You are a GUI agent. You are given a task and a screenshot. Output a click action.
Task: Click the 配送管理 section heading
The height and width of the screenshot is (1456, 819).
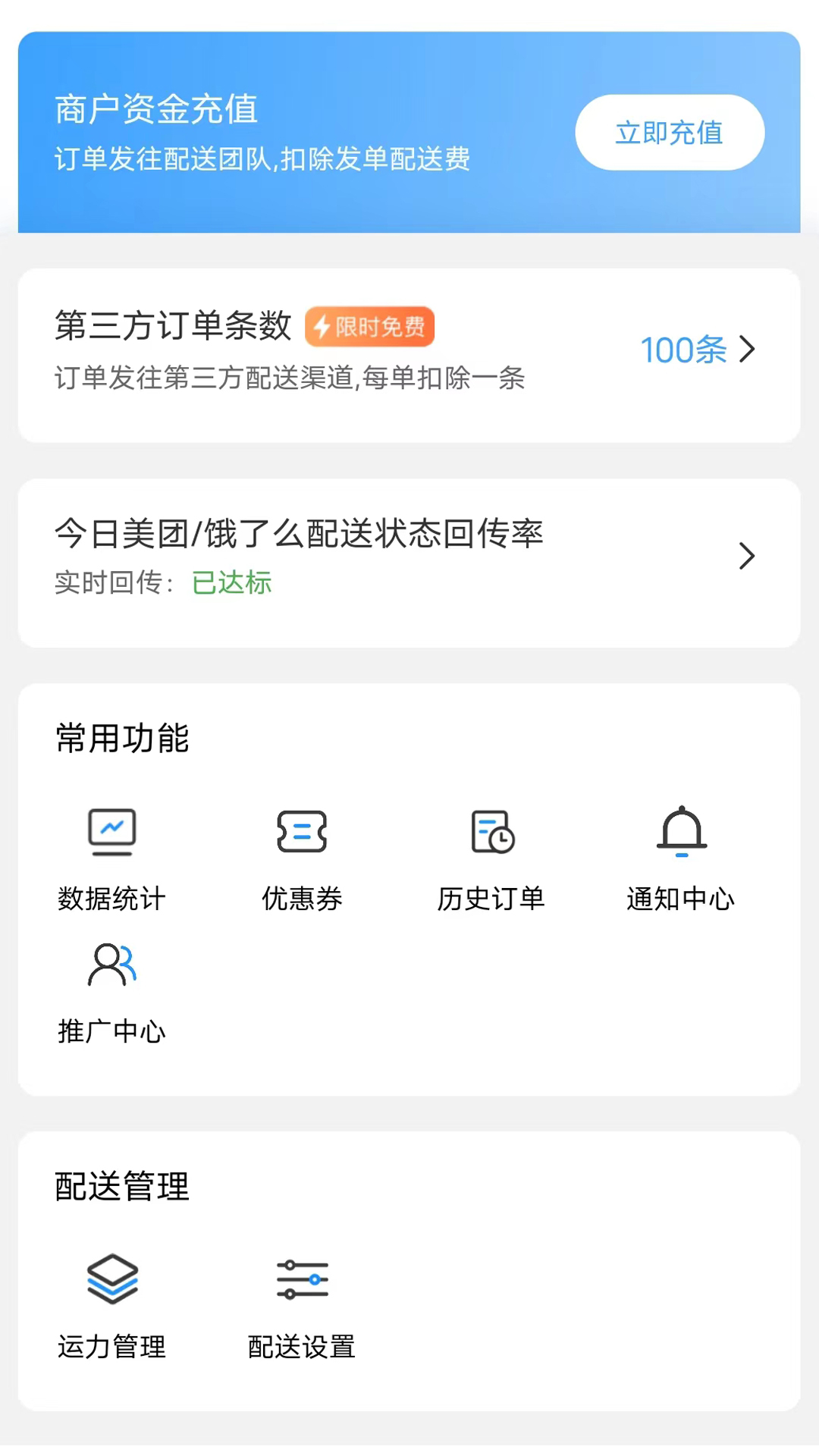click(121, 1187)
